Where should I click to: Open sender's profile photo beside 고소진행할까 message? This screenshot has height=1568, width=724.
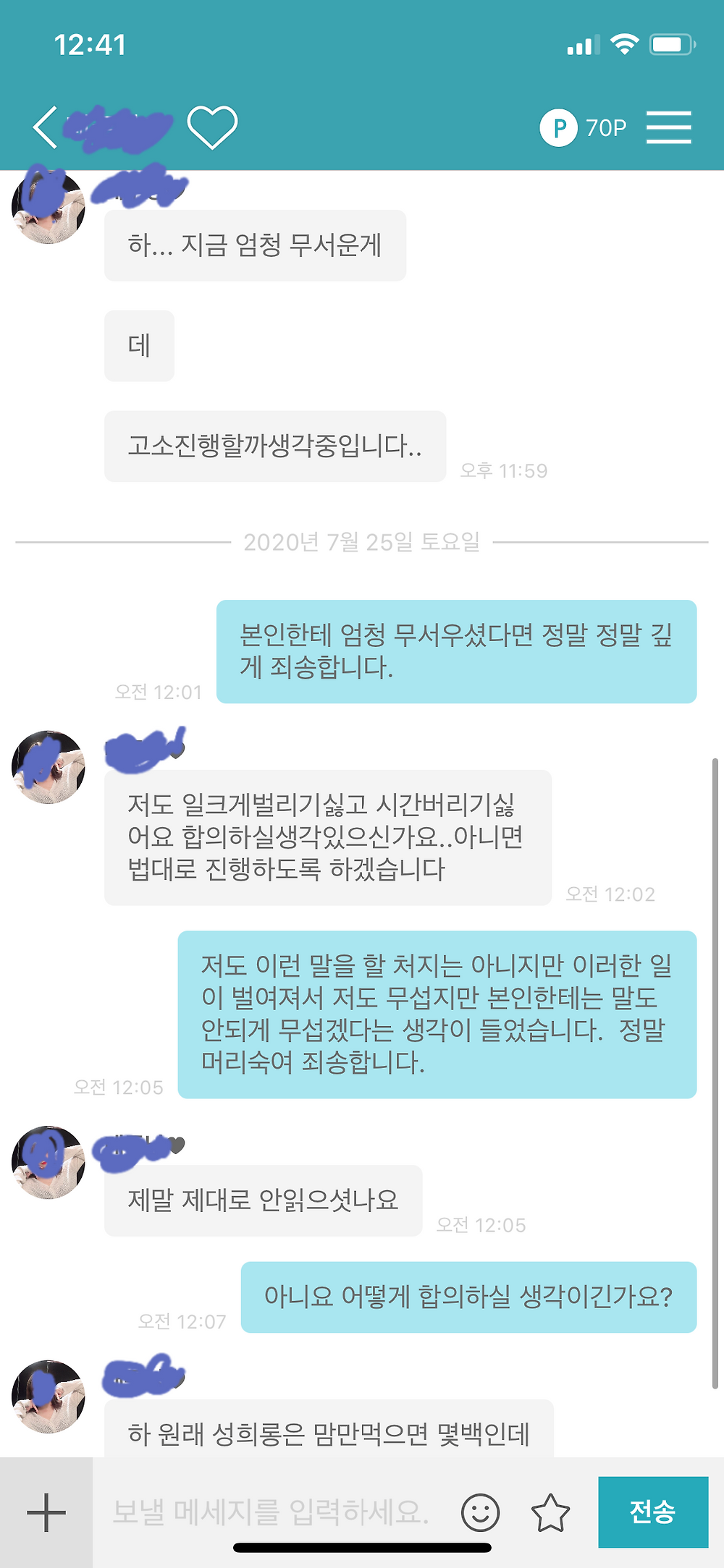(49, 208)
